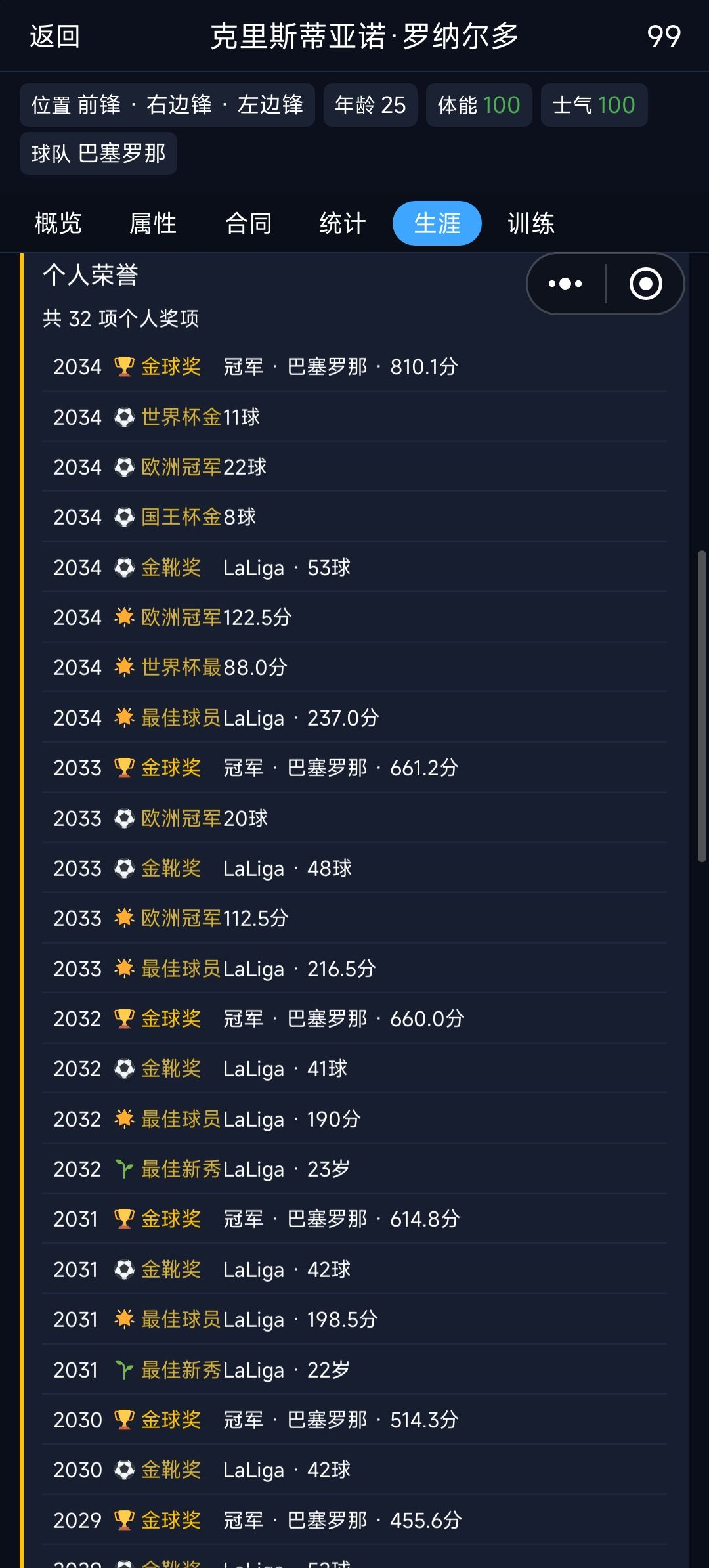Screen dimensions: 709x1568
Task: Tap the 球队 巴塞罗那 chip
Action: pos(98,154)
